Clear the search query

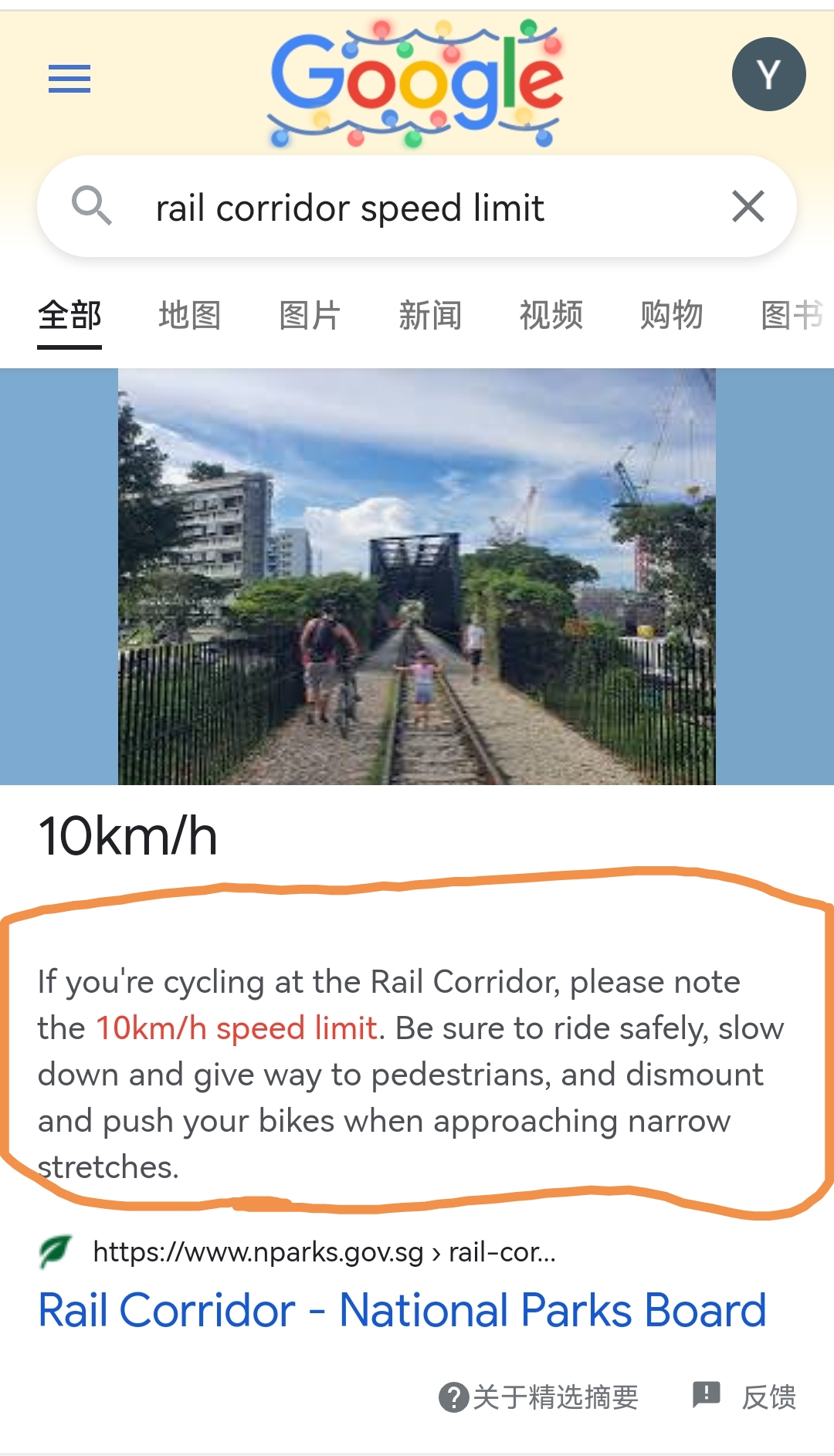click(748, 207)
